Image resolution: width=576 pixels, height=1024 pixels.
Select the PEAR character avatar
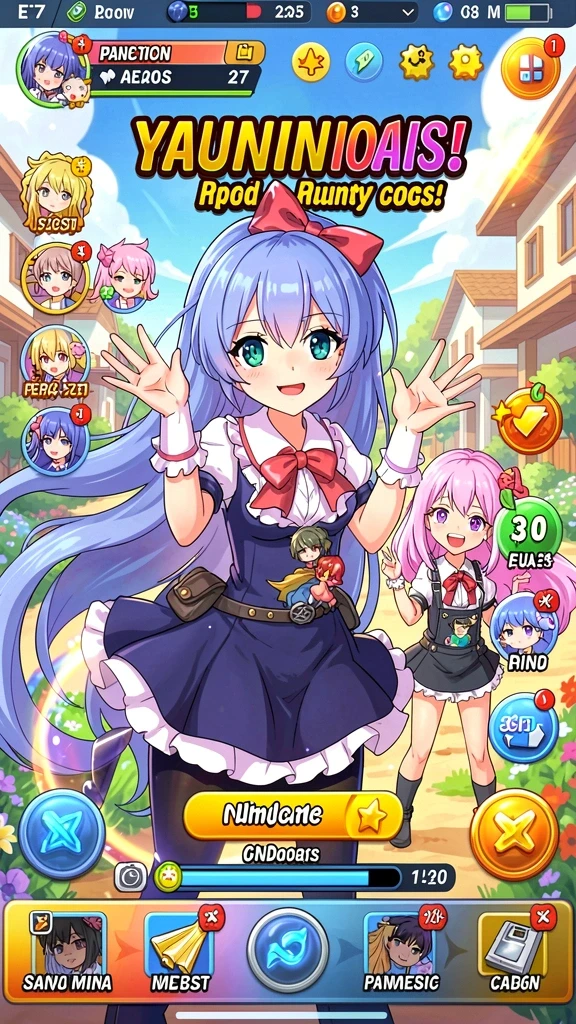pos(54,361)
